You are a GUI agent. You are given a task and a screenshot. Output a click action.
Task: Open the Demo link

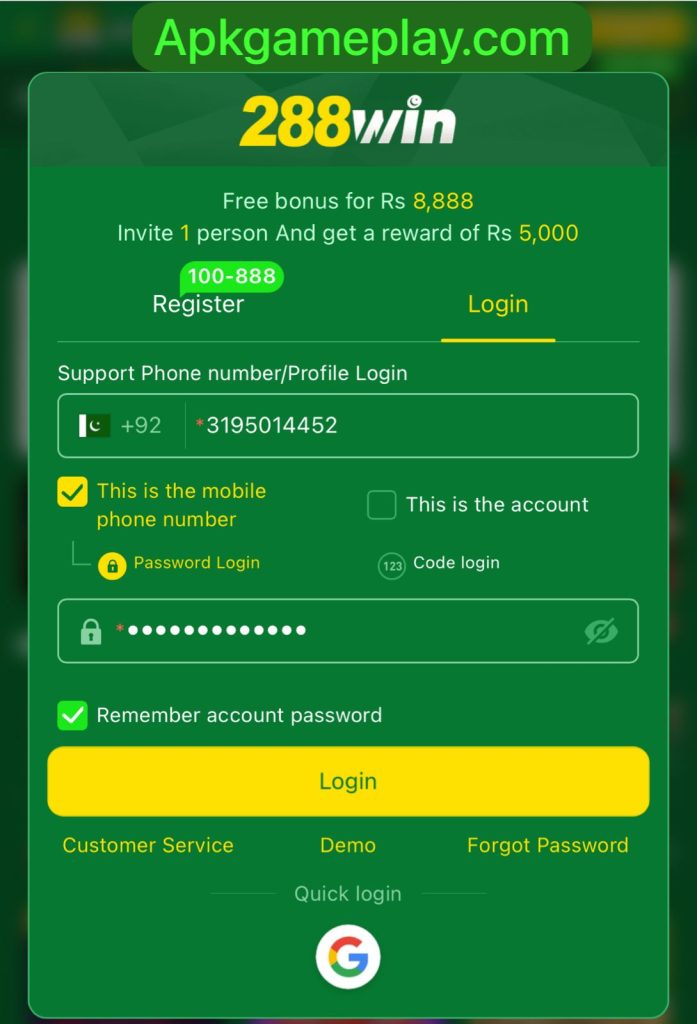click(348, 846)
